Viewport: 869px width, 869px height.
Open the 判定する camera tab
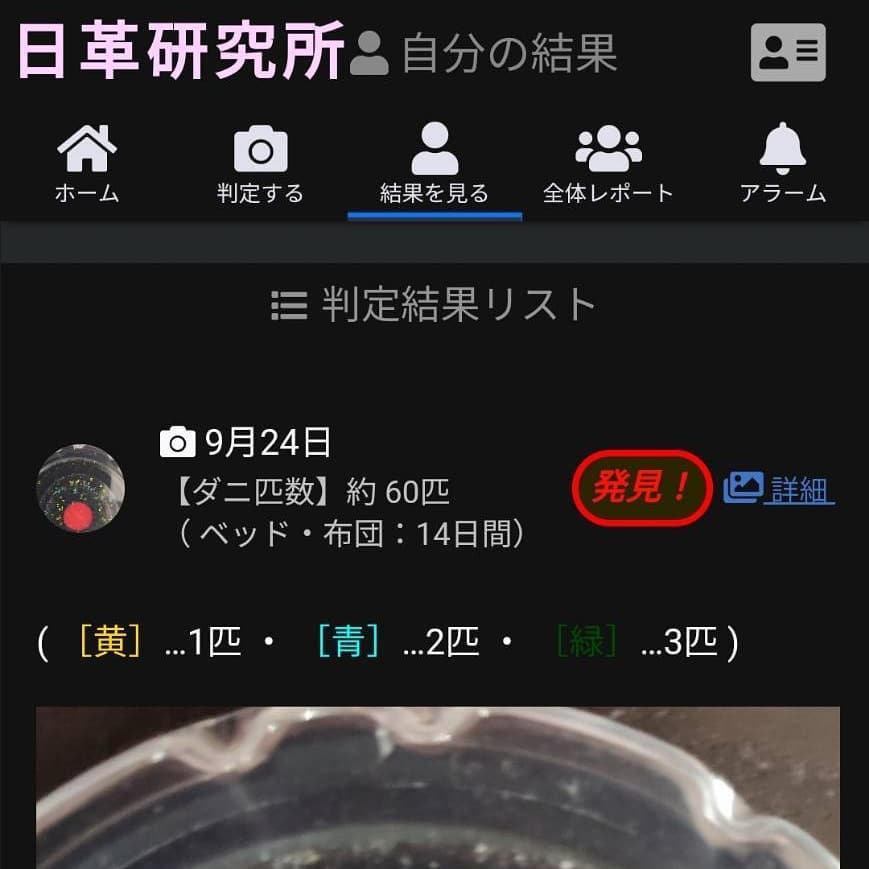[260, 165]
